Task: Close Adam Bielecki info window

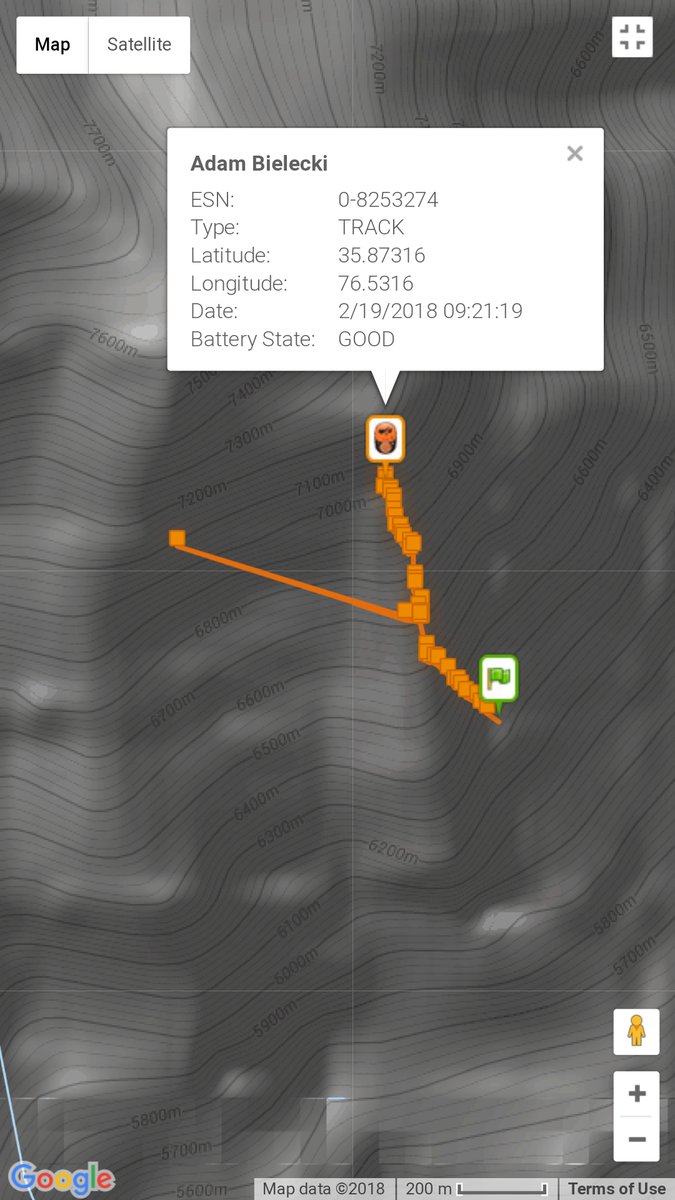Action: click(x=574, y=153)
